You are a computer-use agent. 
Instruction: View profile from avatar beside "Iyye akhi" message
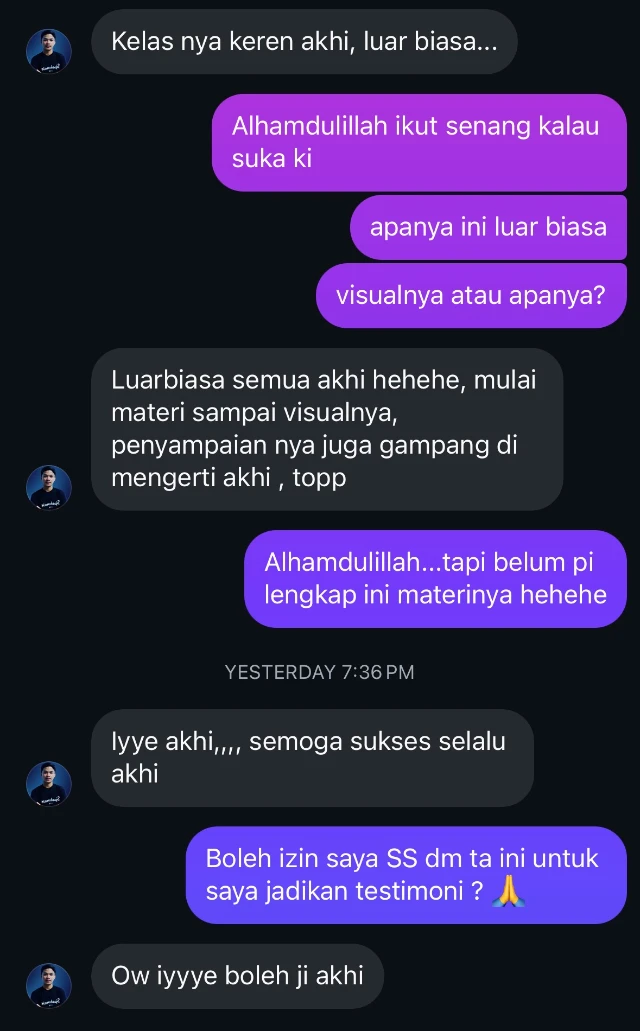[48, 783]
